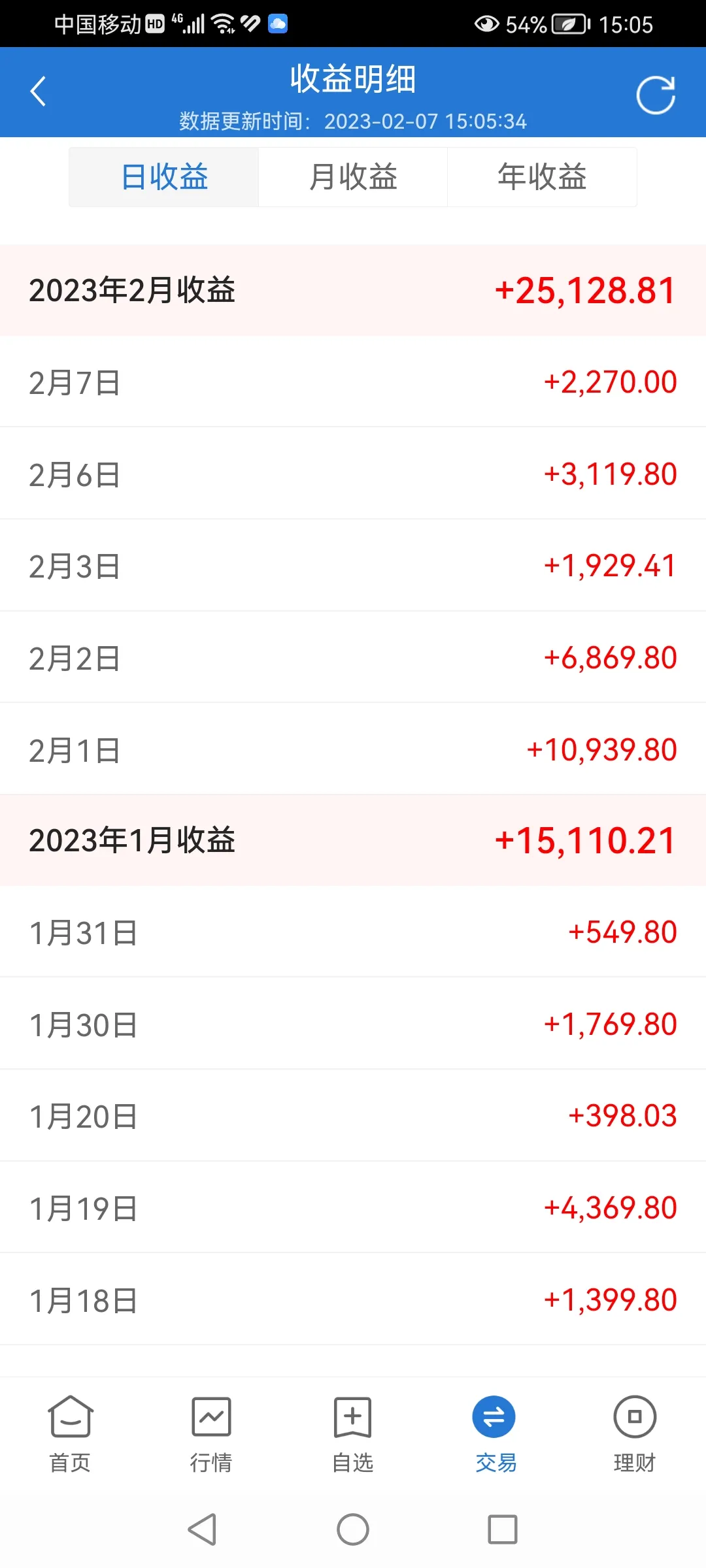Go back using the header arrow
Viewport: 706px width, 1568px height.
click(x=39, y=91)
